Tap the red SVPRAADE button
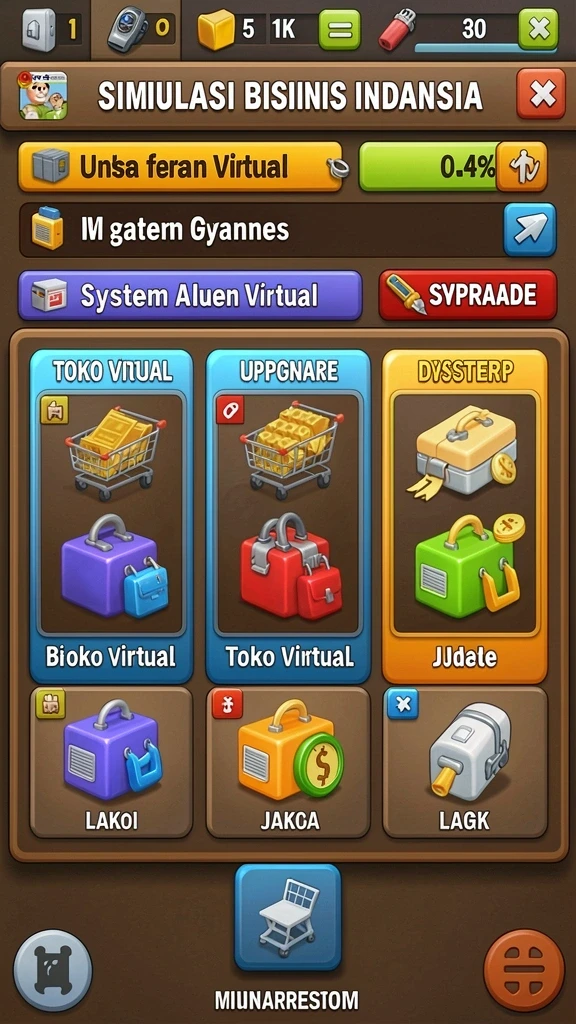This screenshot has height=1024, width=576. click(x=468, y=295)
